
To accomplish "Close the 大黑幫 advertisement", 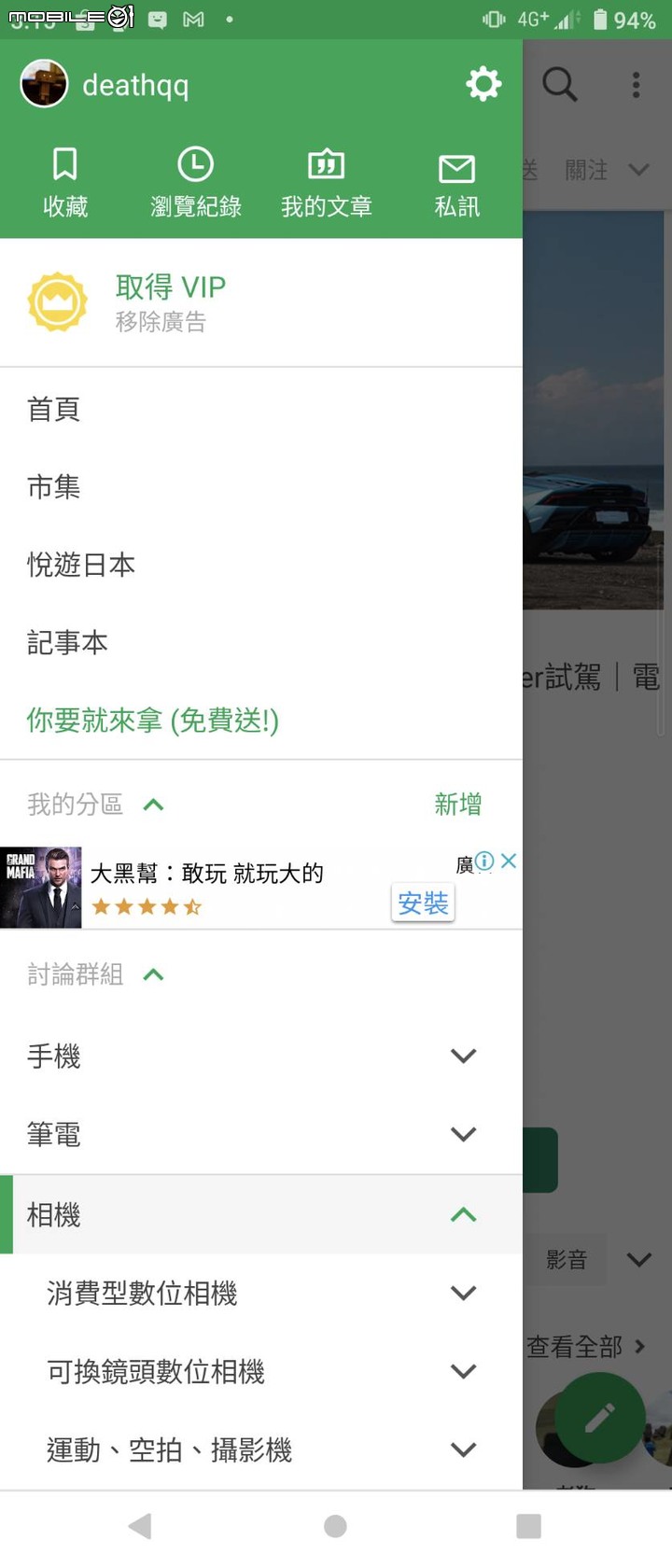I will (509, 861).
